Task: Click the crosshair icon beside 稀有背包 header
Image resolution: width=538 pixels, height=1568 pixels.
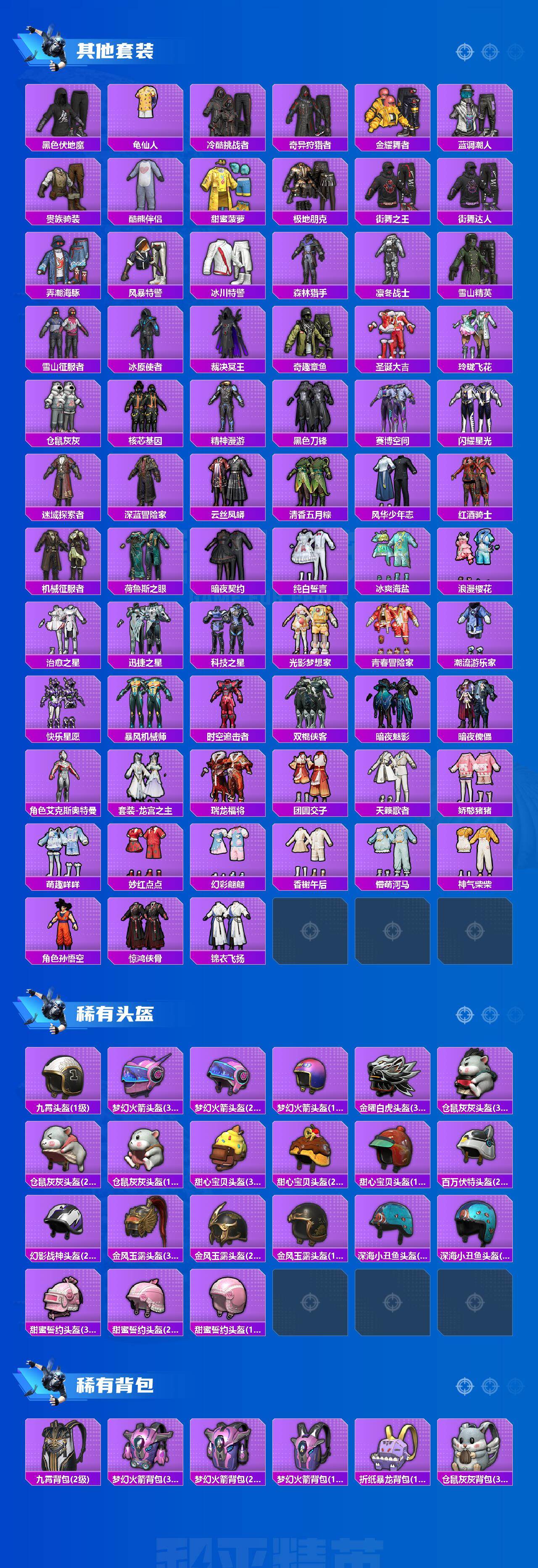Action: (464, 1386)
